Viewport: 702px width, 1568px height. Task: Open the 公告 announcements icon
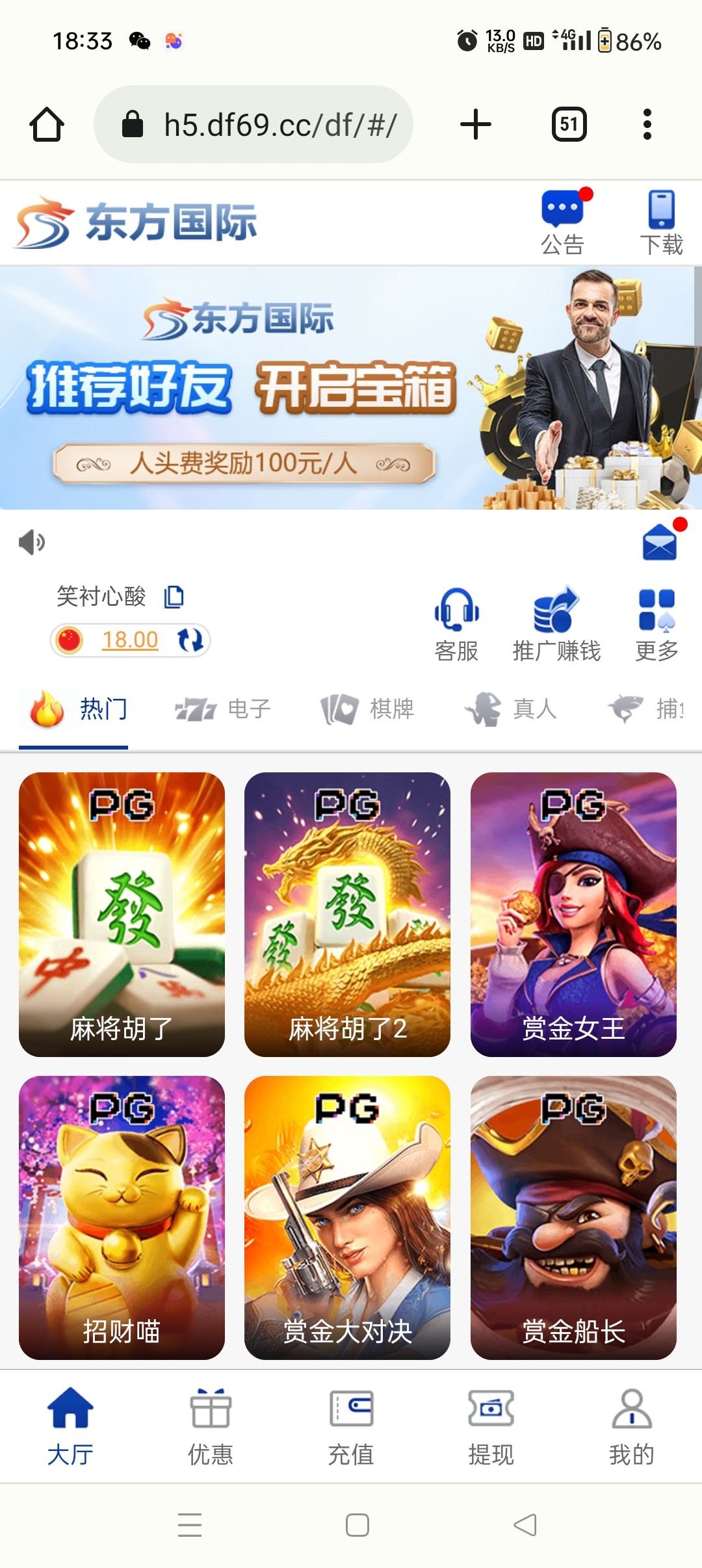(x=563, y=222)
